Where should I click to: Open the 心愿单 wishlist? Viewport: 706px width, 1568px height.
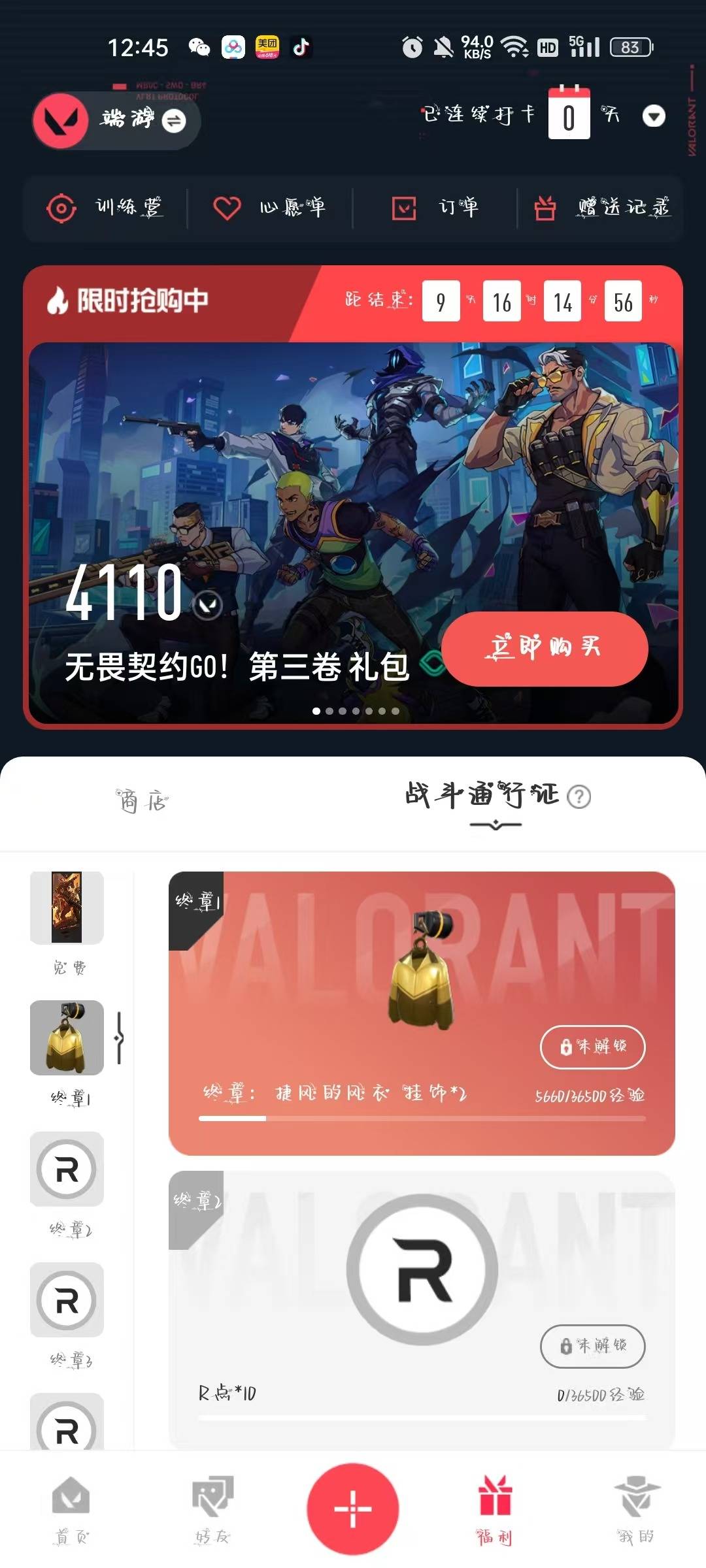270,208
